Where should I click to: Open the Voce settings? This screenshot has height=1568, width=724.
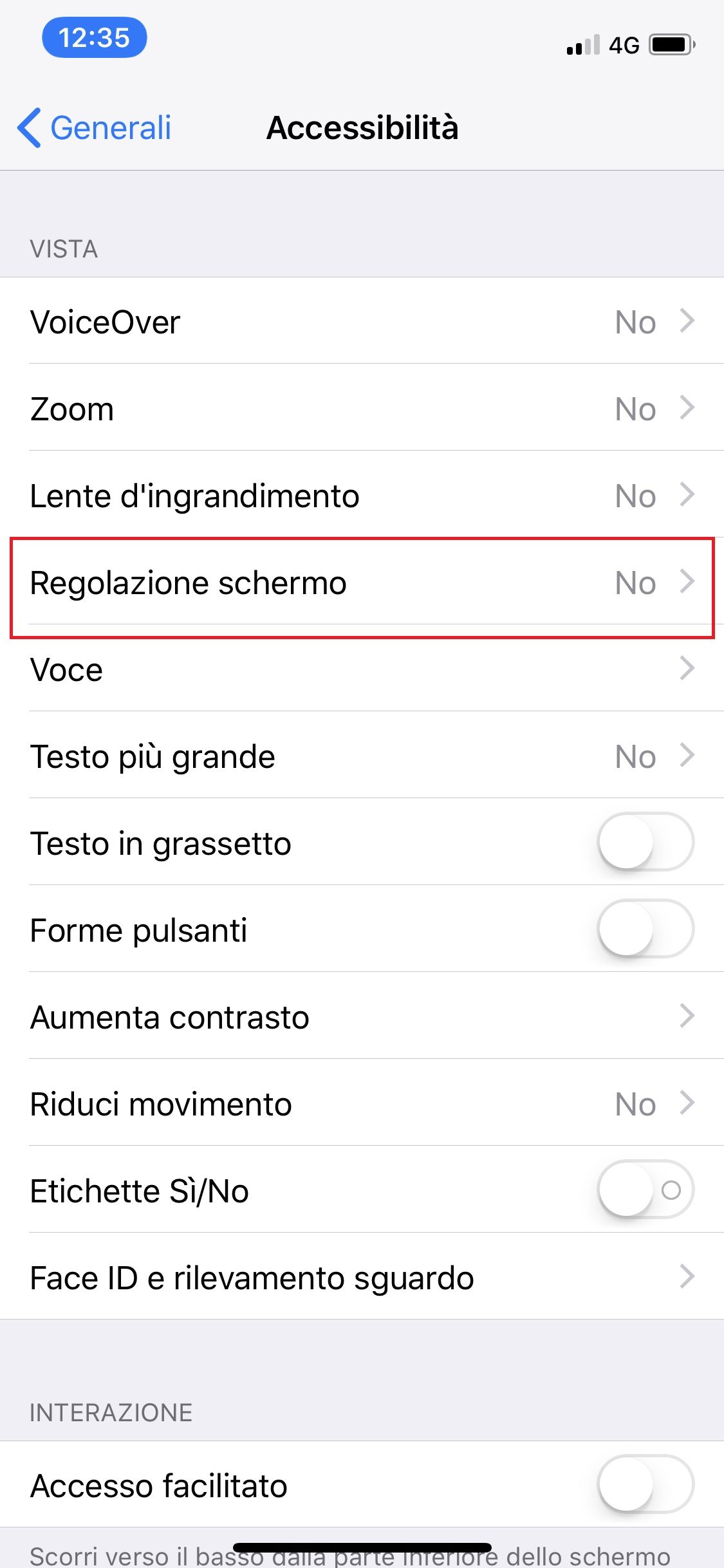pyautogui.click(x=362, y=668)
